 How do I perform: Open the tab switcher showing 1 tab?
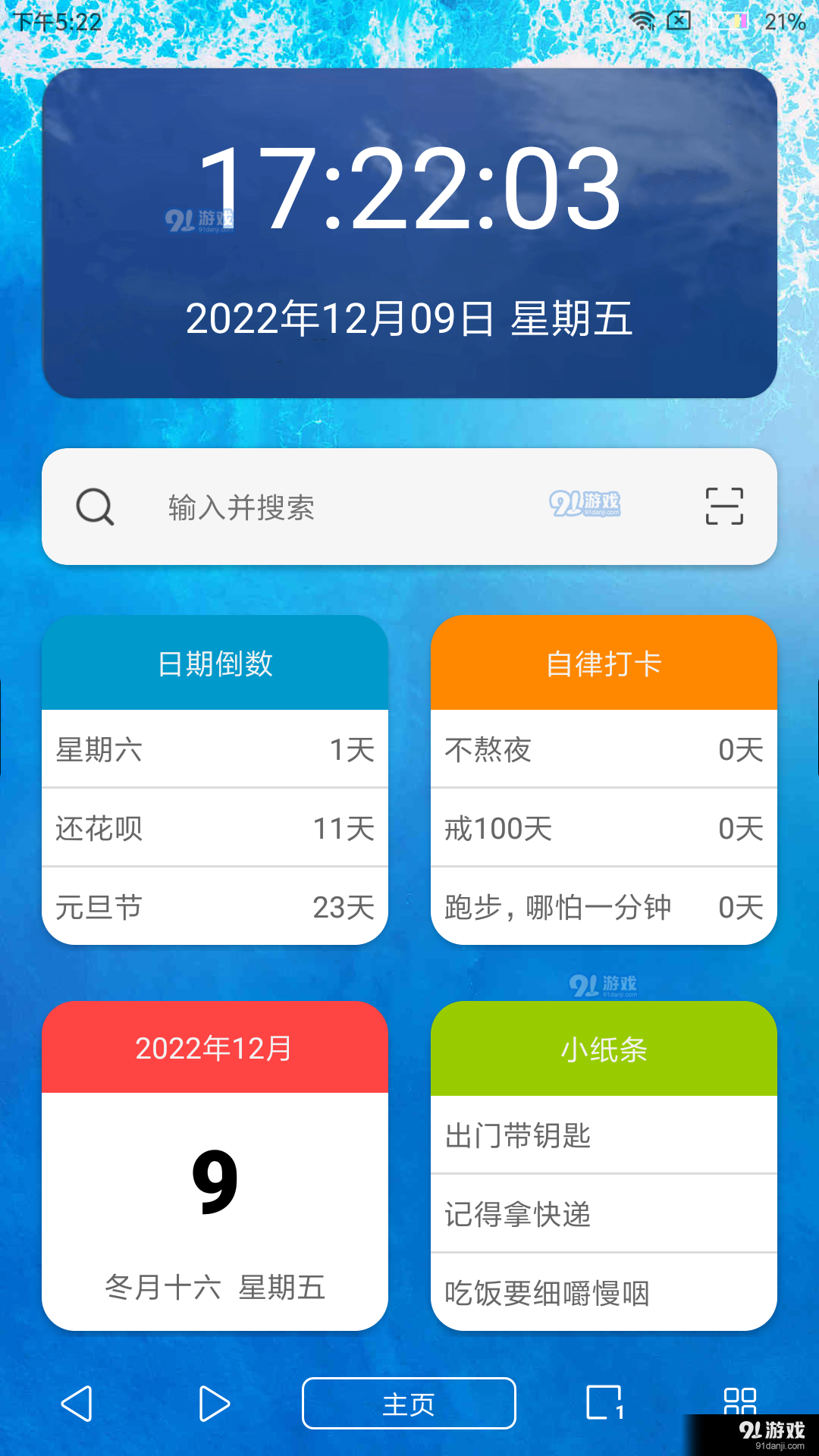click(x=603, y=1404)
